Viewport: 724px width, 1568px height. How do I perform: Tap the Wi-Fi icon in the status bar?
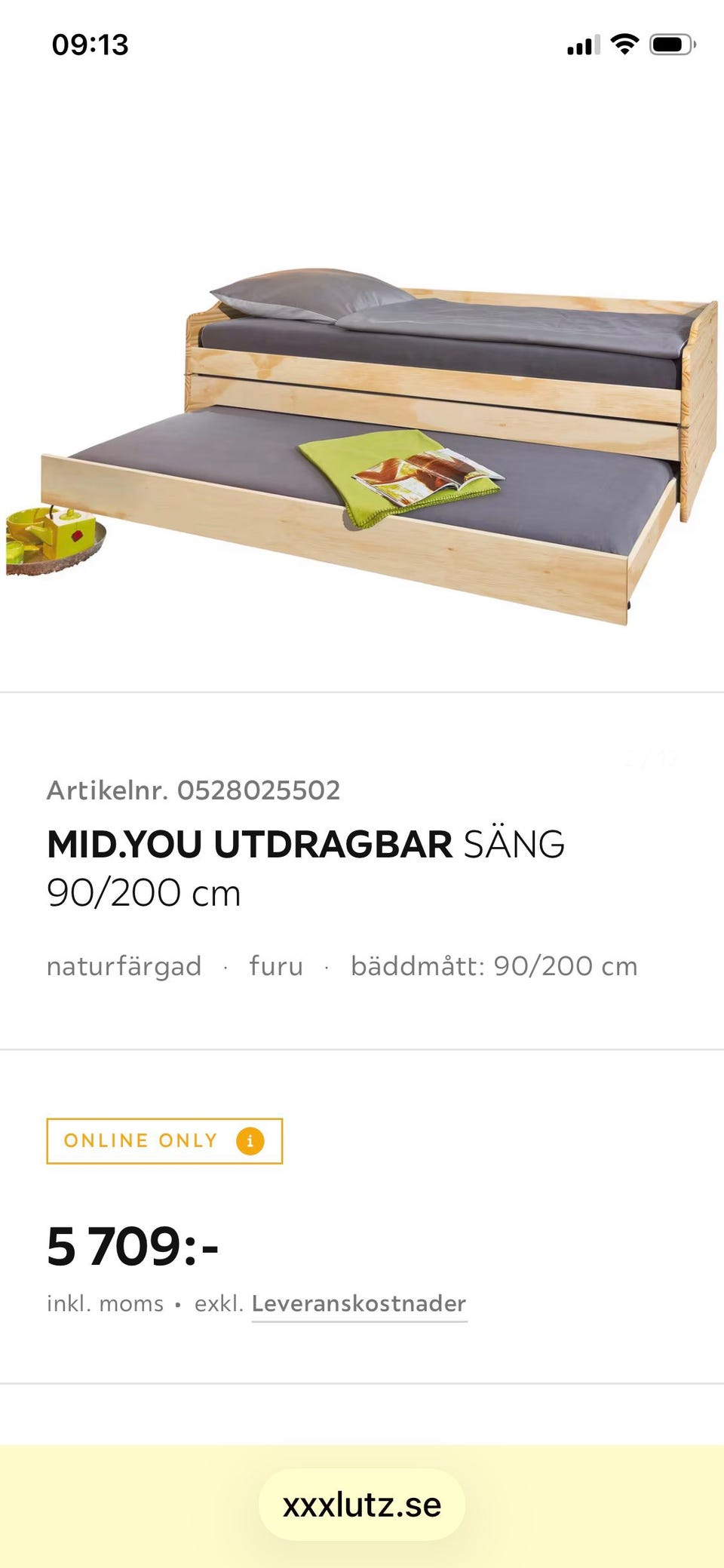click(622, 45)
